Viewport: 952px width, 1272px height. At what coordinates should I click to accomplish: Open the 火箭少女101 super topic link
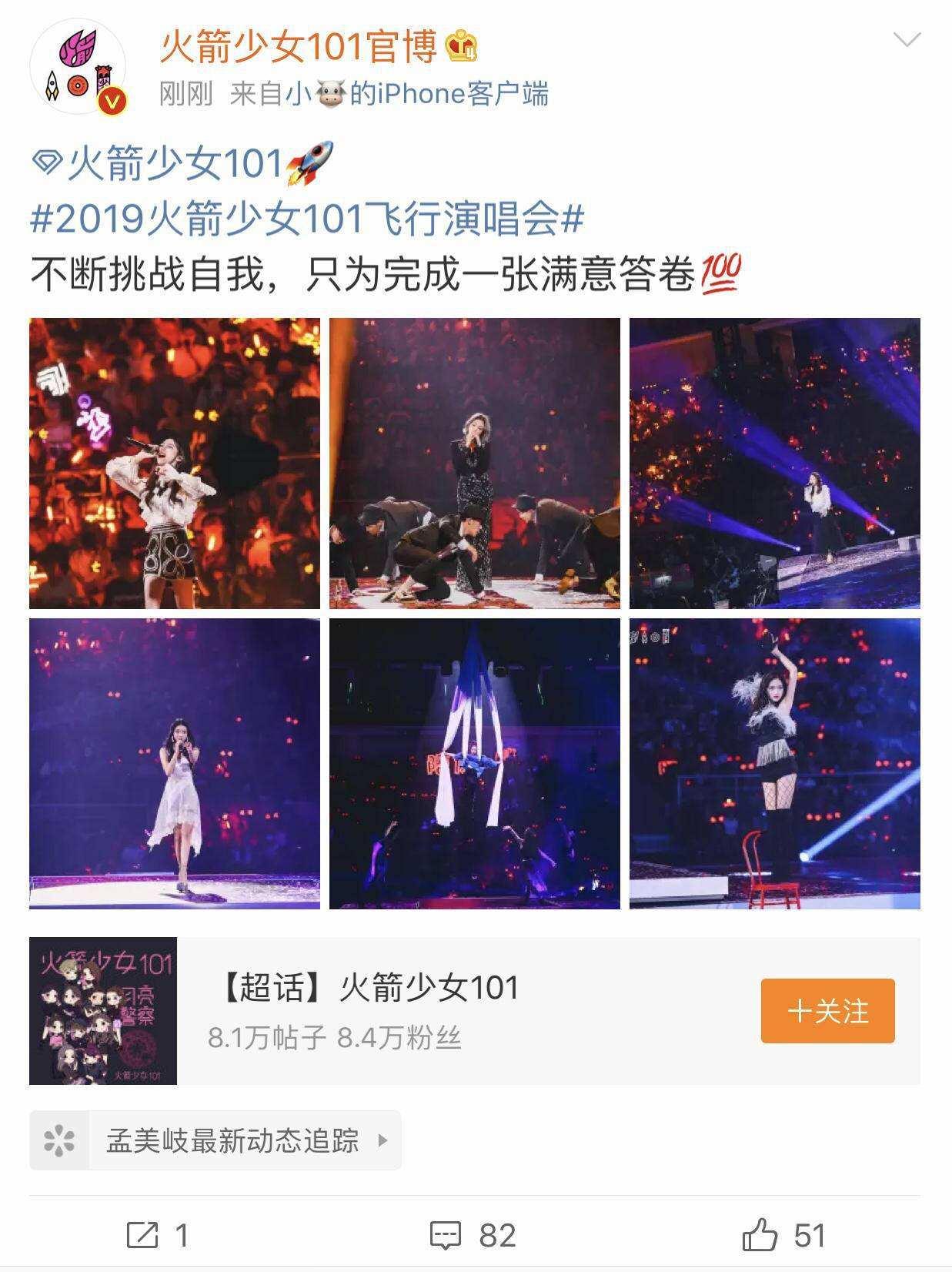(175, 163)
